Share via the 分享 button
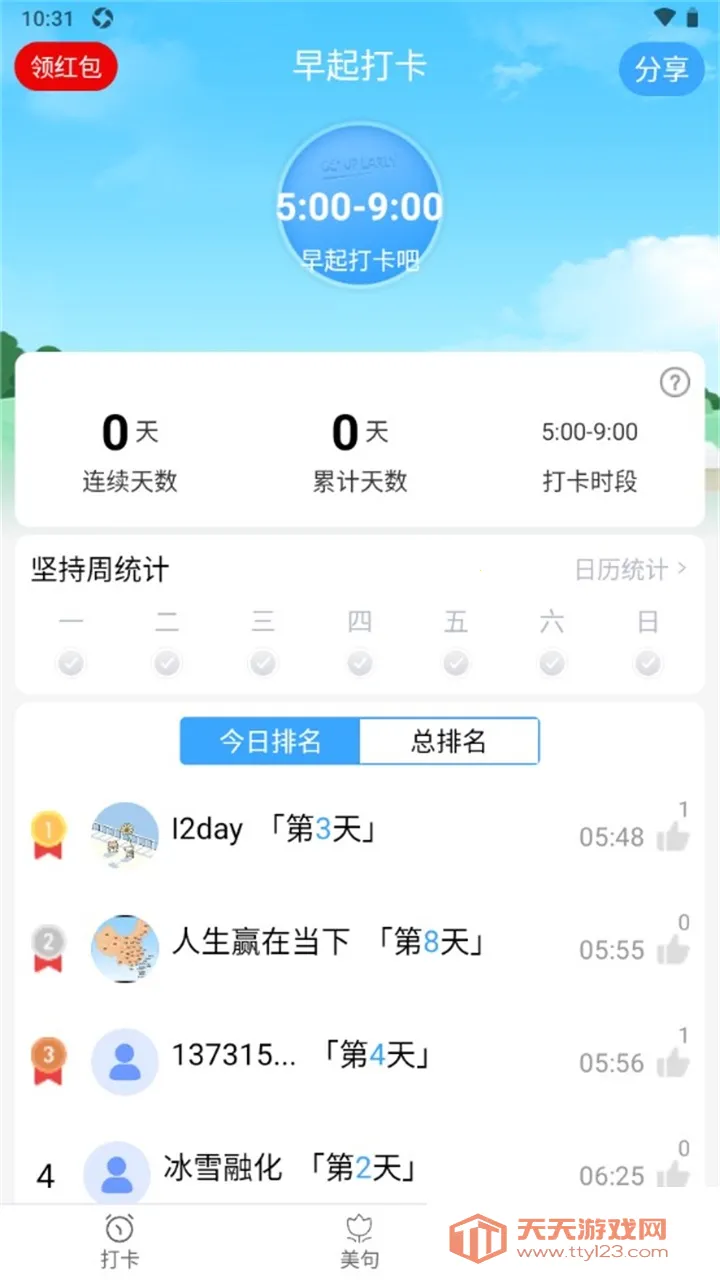720x1280 pixels. tap(661, 69)
